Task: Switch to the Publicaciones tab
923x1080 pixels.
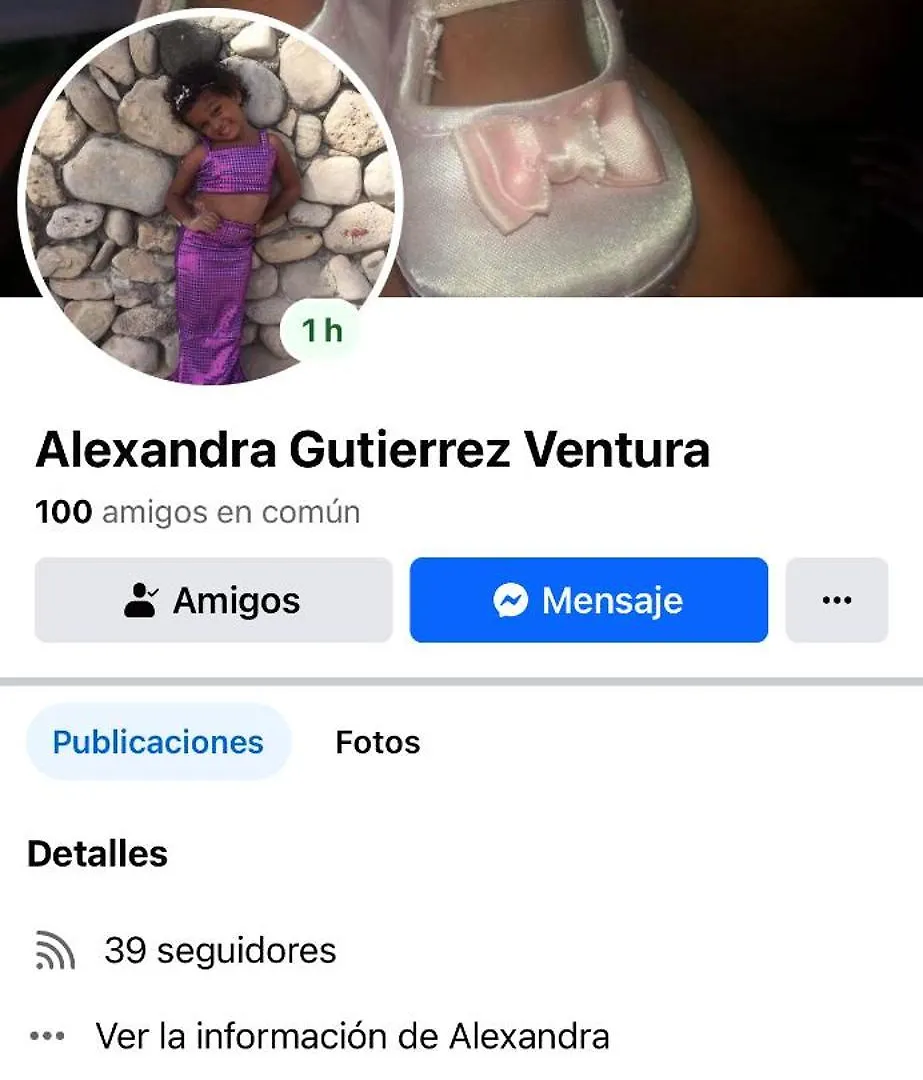Action: pos(158,742)
